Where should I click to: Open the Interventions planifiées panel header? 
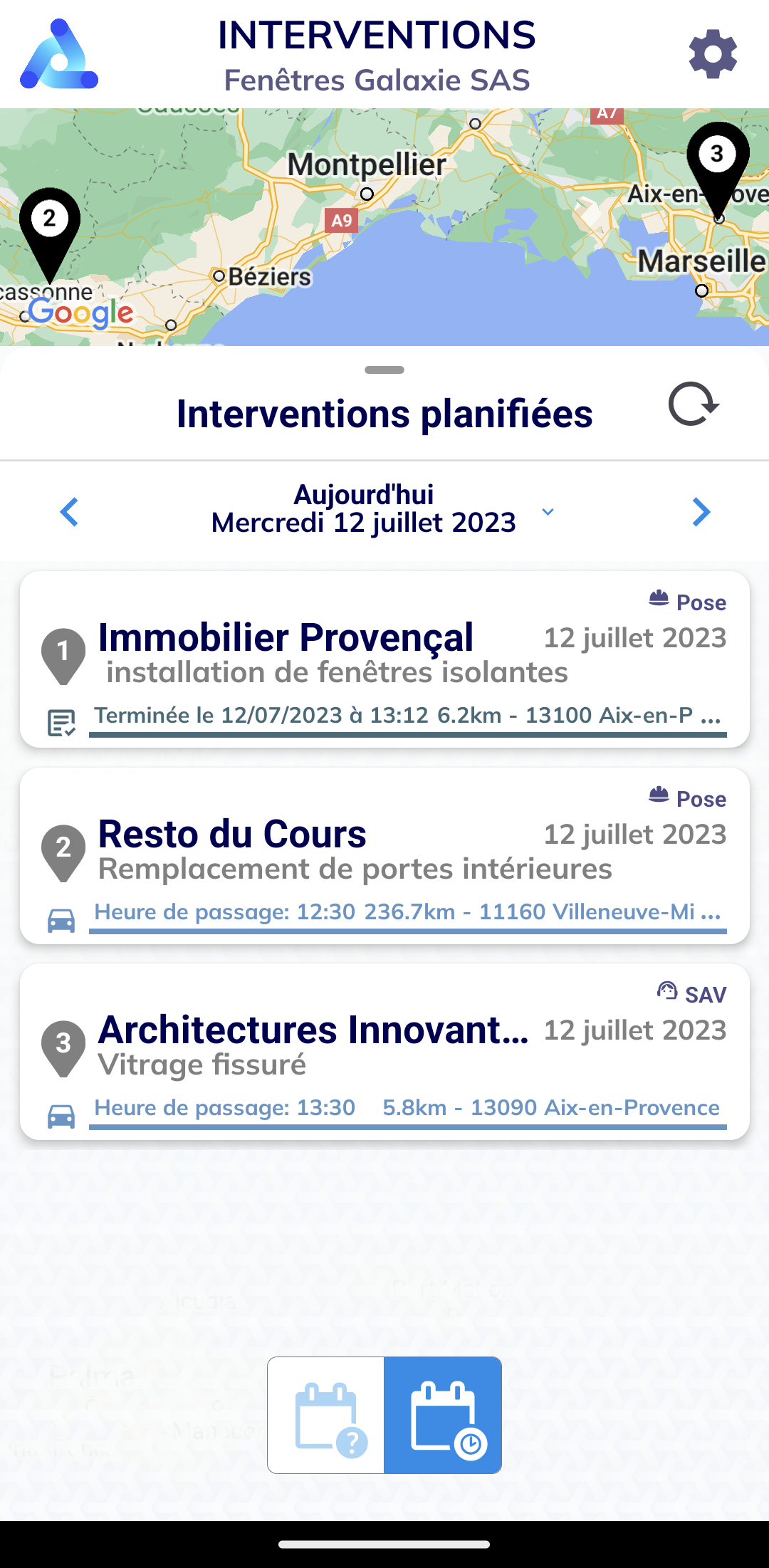(384, 414)
